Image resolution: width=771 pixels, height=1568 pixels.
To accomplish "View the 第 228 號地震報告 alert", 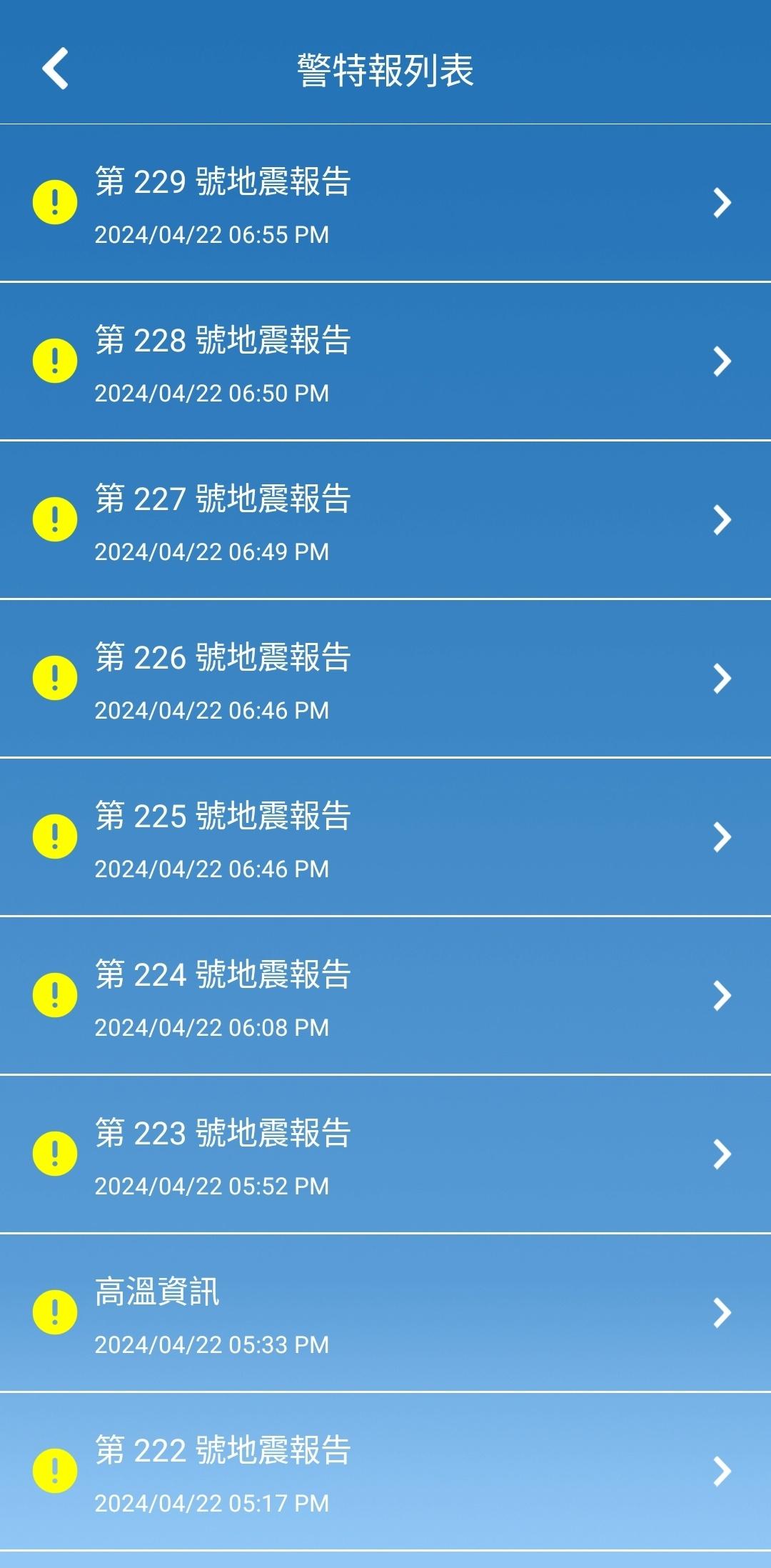I will tap(385, 361).
